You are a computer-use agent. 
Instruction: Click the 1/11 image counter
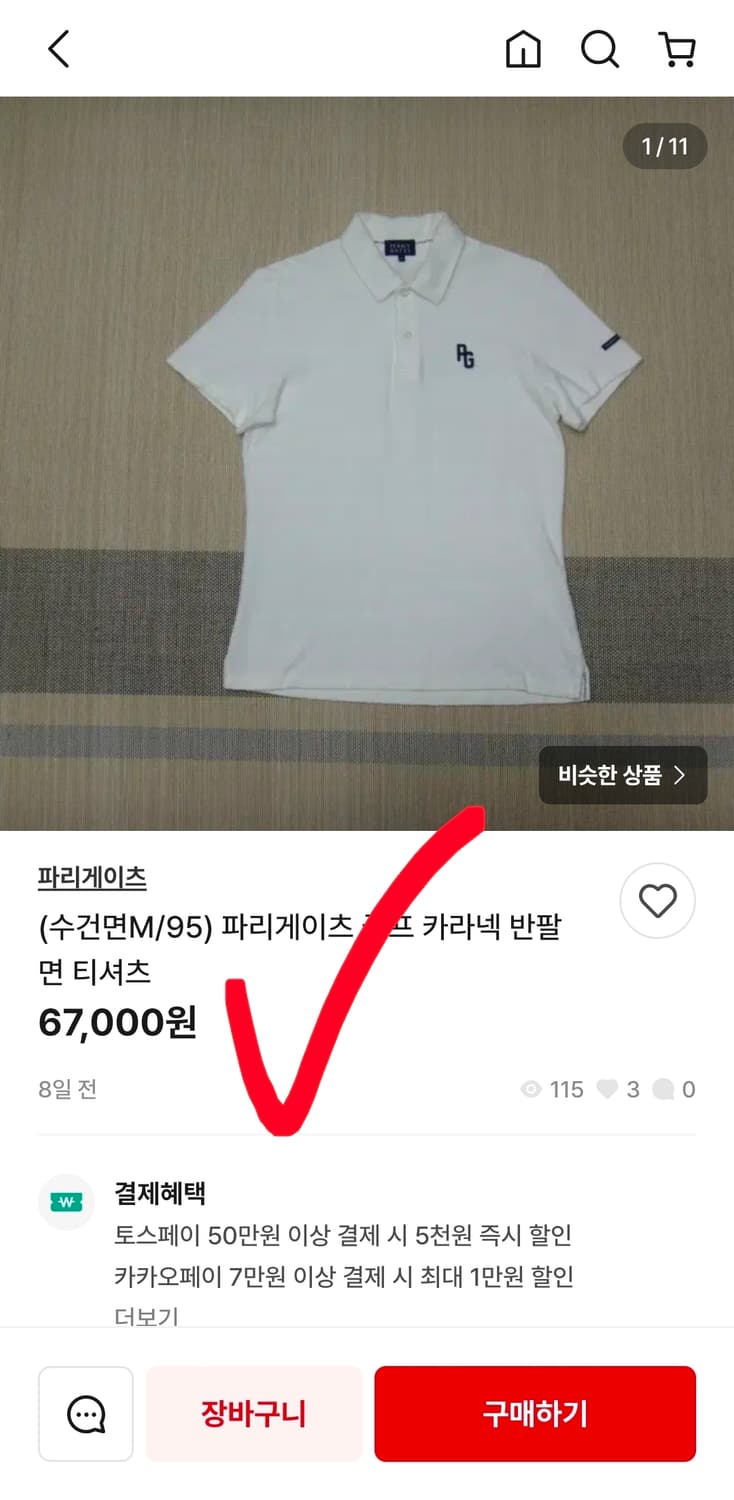[665, 148]
